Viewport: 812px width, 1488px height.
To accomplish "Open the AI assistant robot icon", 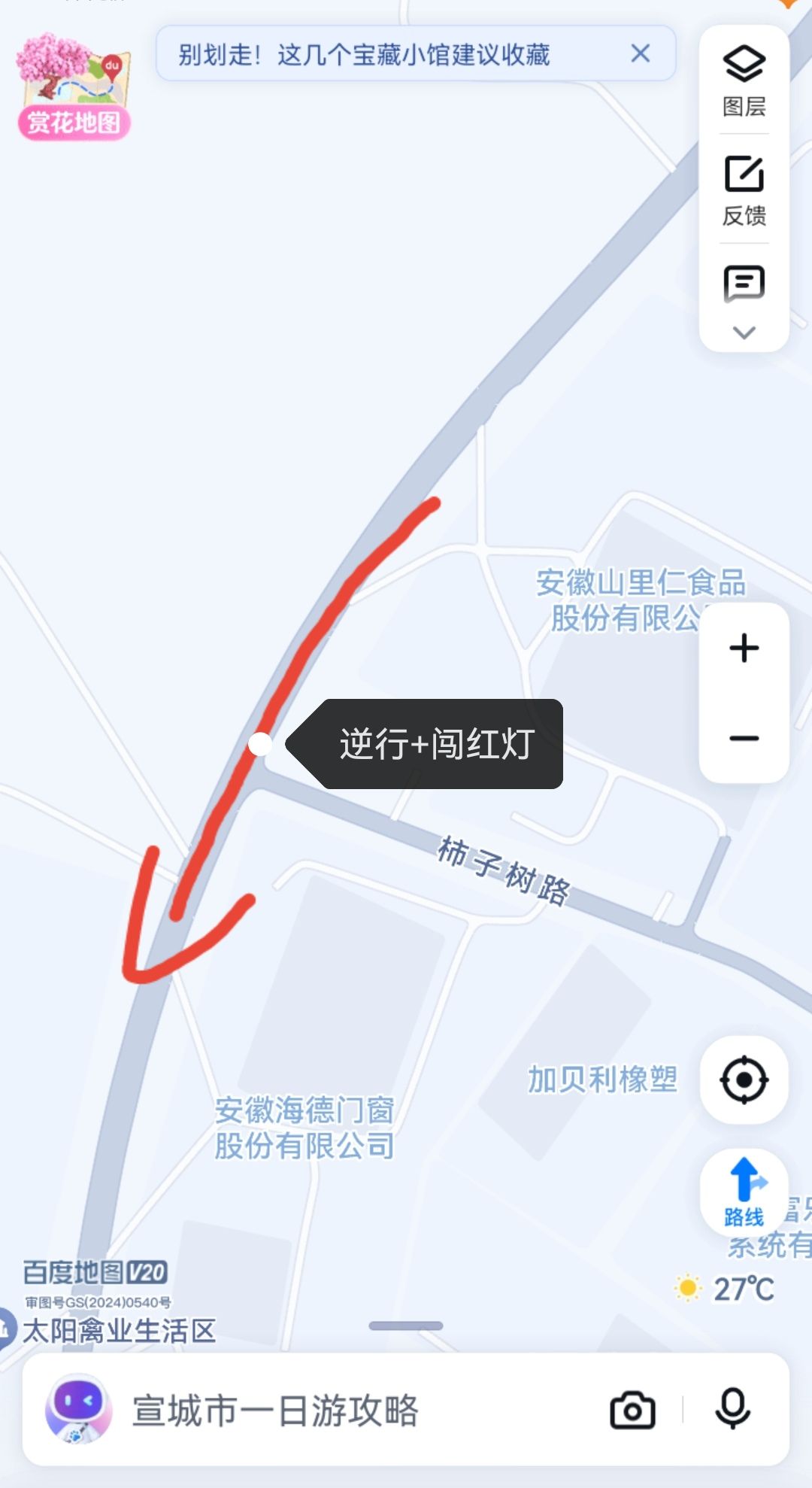I will pyautogui.click(x=79, y=1410).
